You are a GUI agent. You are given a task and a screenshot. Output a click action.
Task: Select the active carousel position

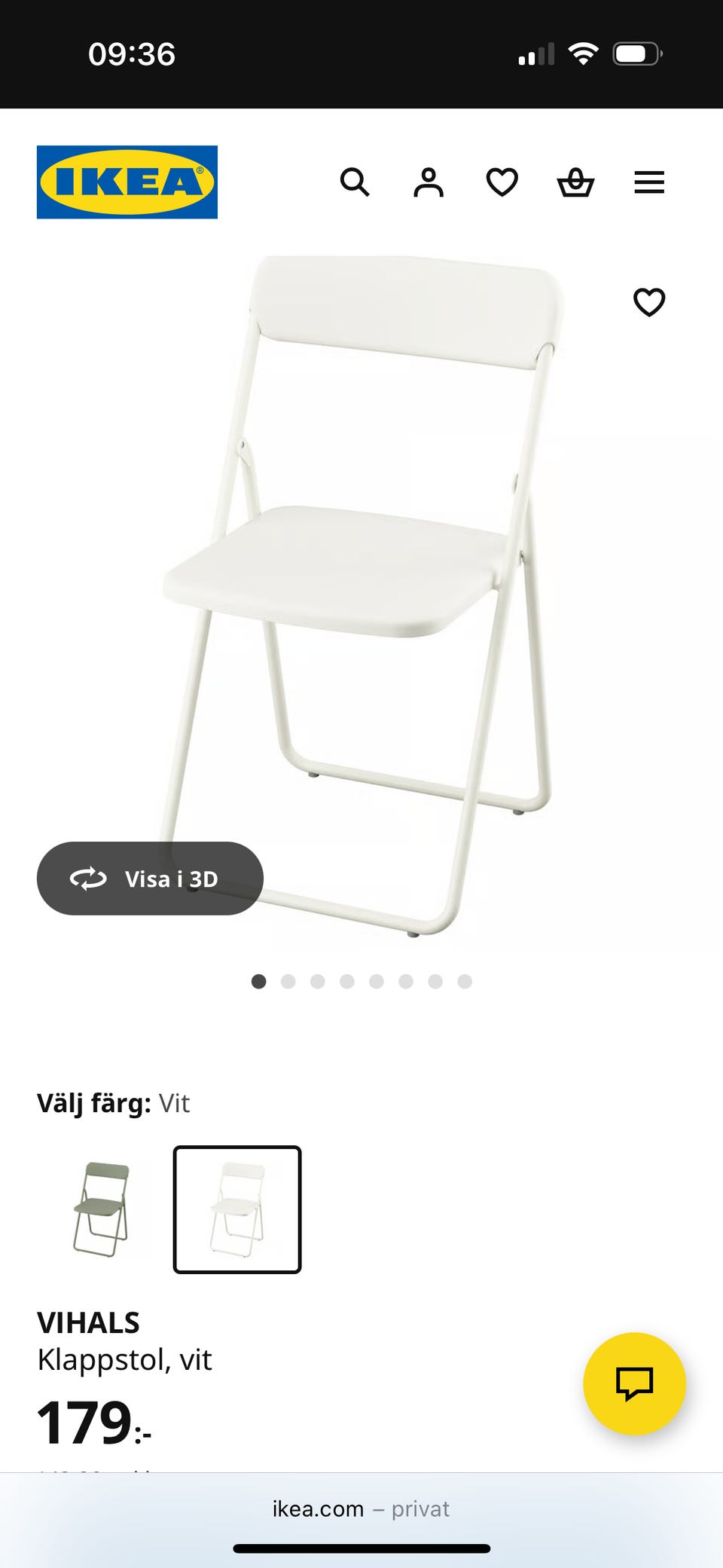[258, 982]
